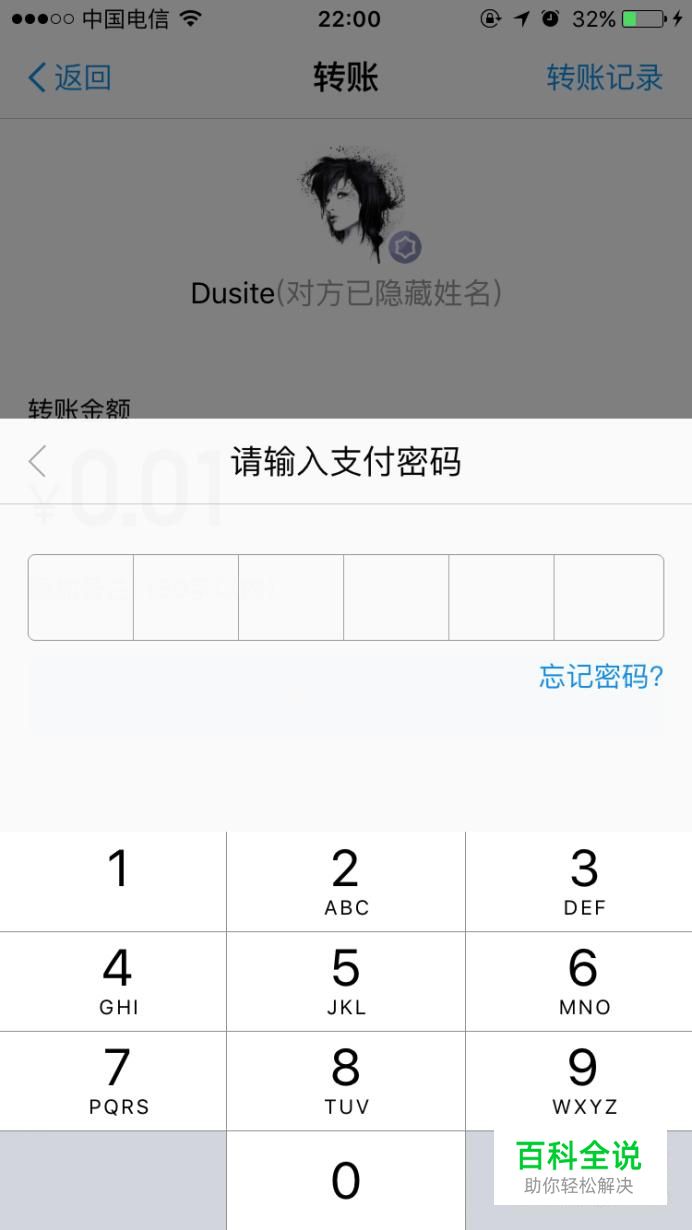The image size is (692, 1230).
Task: Enter digit 6 on keypad
Action: [x=579, y=982]
